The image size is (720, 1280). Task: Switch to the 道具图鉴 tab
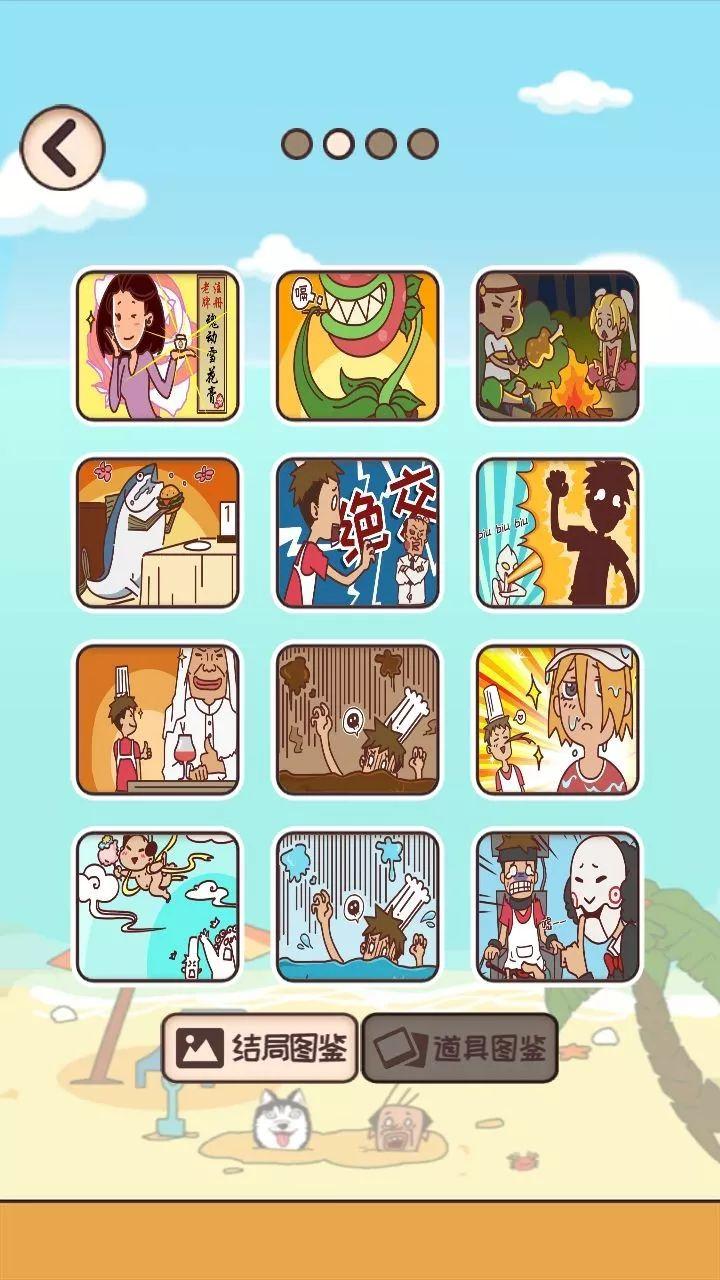click(x=459, y=1048)
